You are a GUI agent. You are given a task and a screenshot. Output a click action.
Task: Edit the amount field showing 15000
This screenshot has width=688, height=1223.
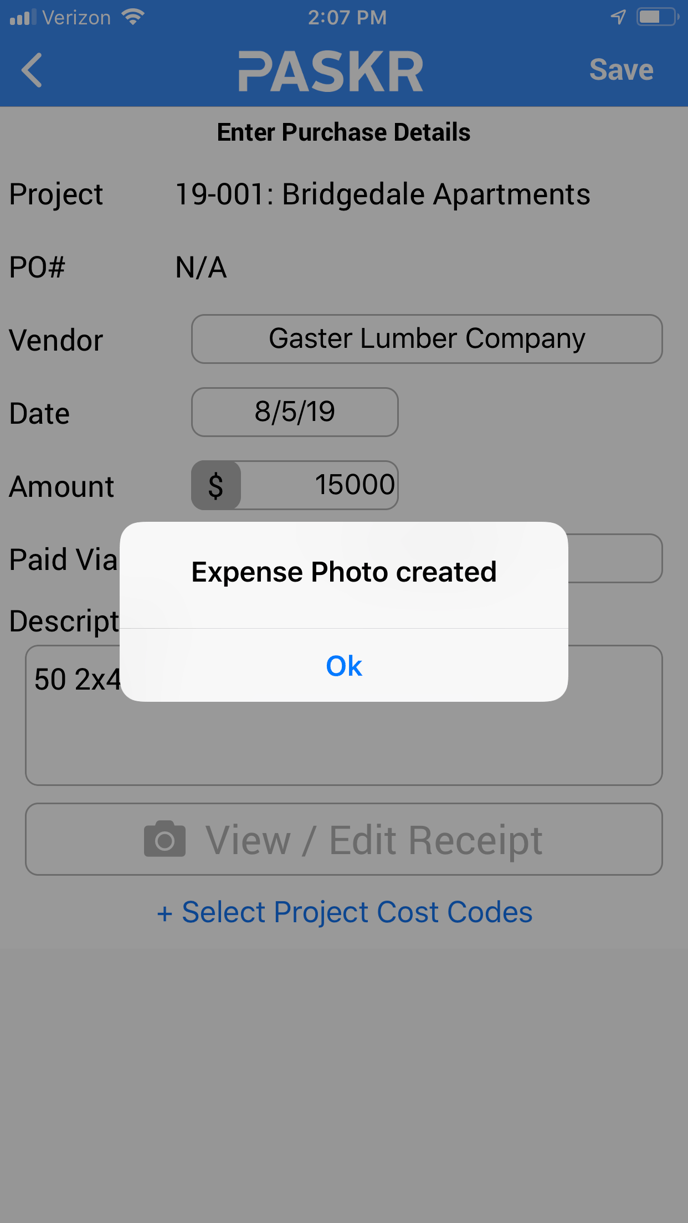pos(318,485)
